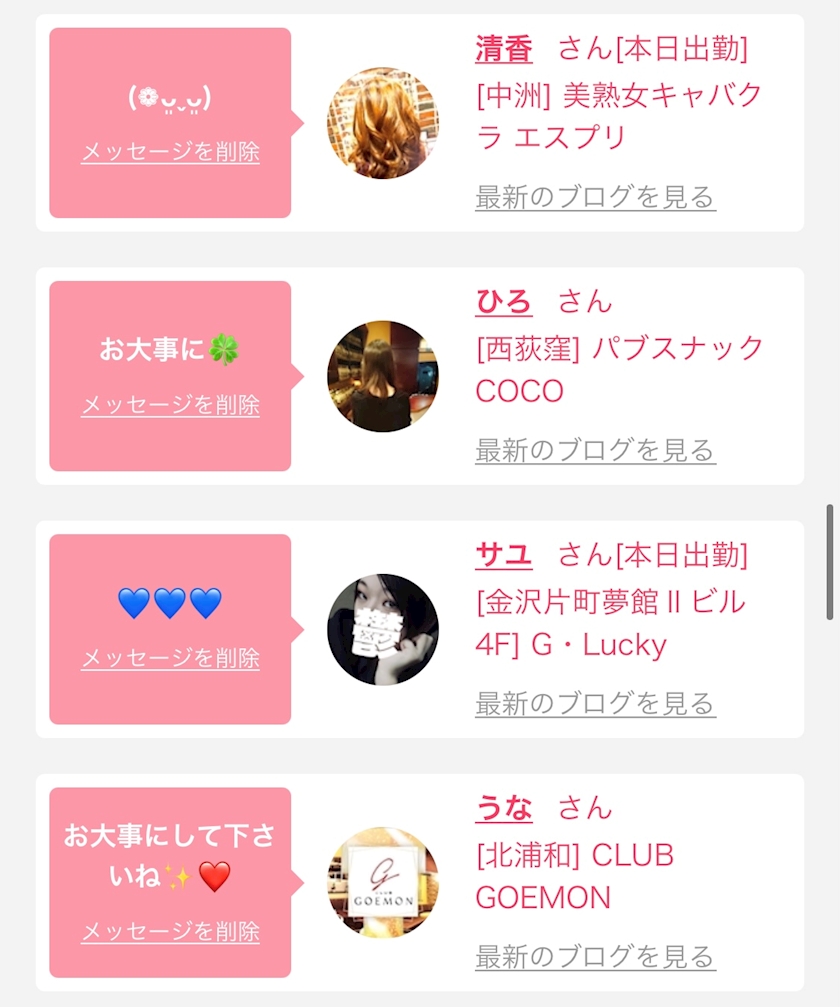Image resolution: width=840 pixels, height=1007 pixels.
Task: Open うな's profile name link
Action: point(503,807)
